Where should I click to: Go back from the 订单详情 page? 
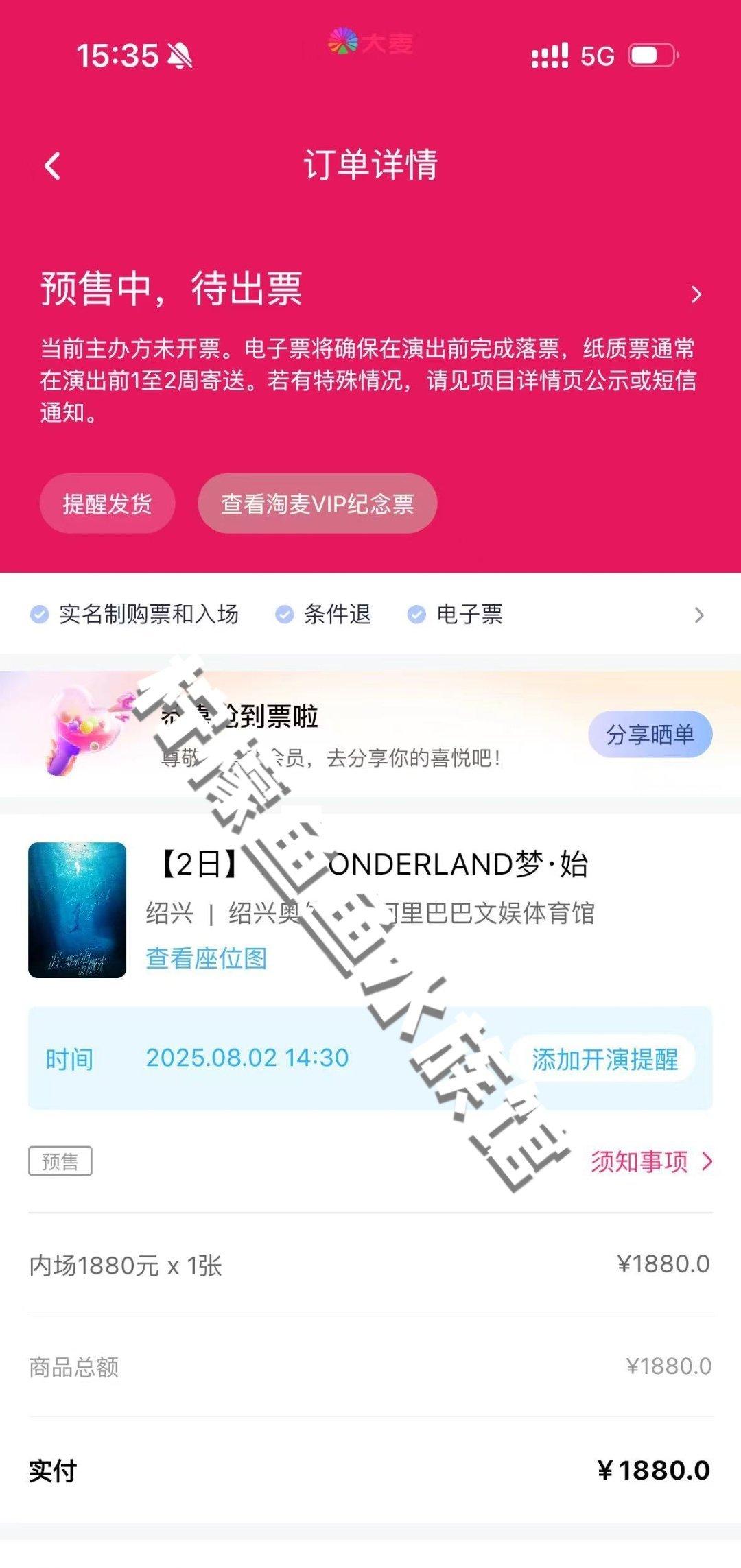click(x=52, y=166)
